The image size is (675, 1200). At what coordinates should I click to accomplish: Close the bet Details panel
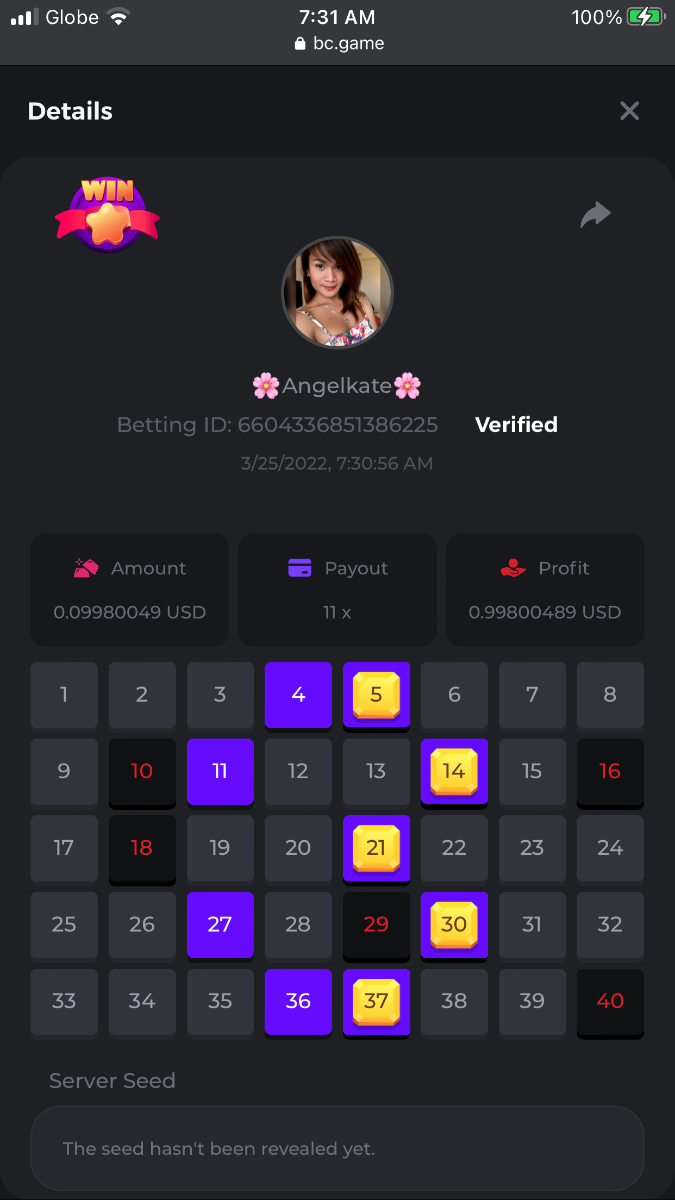coord(629,111)
